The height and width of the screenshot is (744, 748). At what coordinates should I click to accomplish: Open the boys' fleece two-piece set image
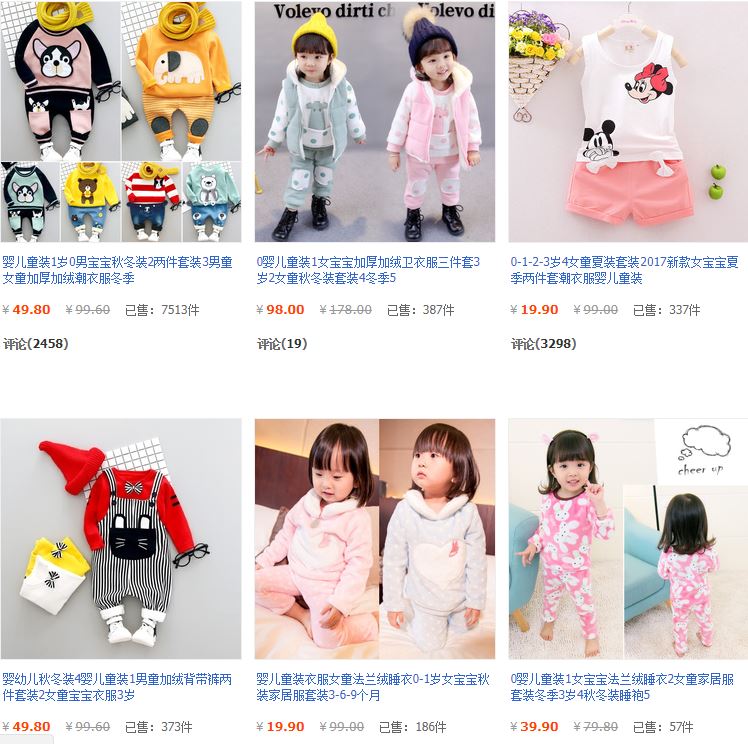pyautogui.click(x=120, y=121)
